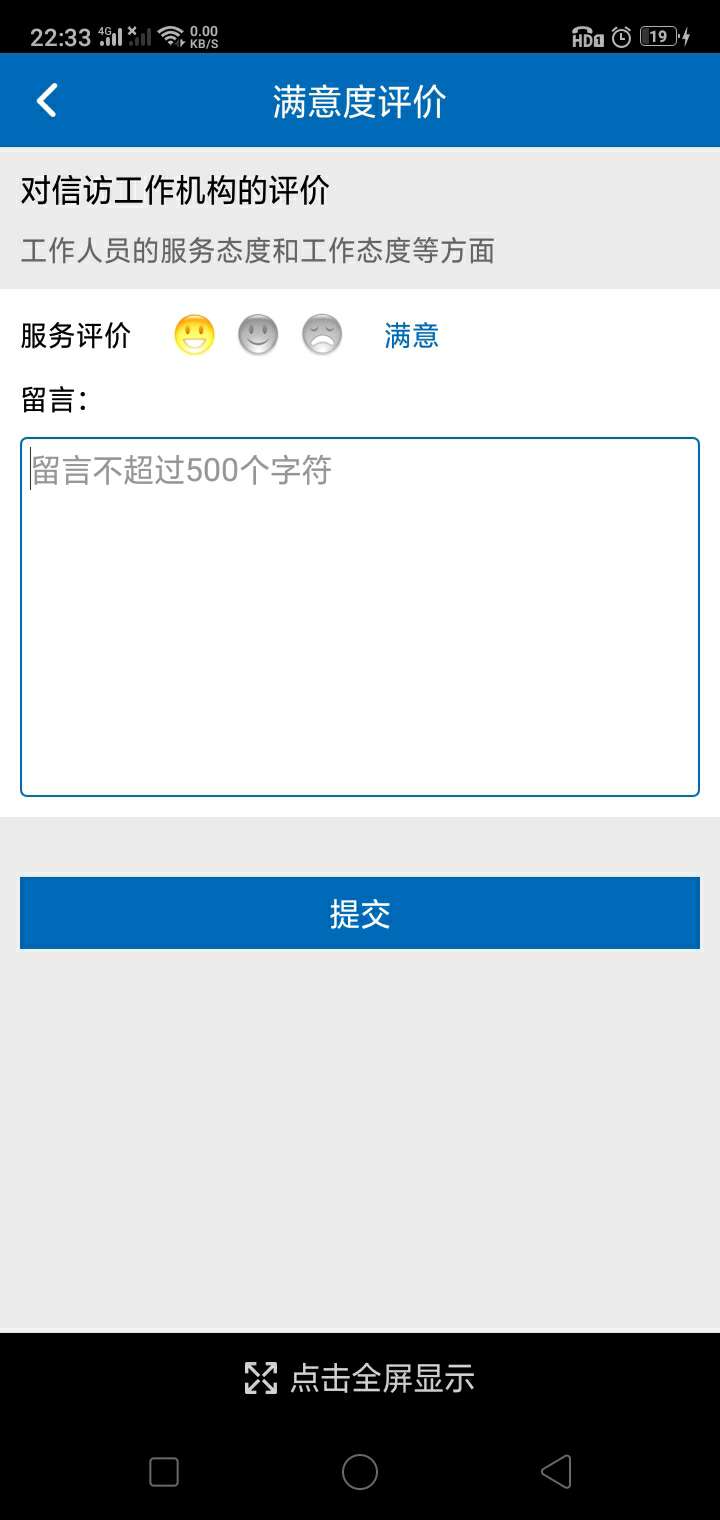Choose the neutral gray smiley rating

point(258,335)
